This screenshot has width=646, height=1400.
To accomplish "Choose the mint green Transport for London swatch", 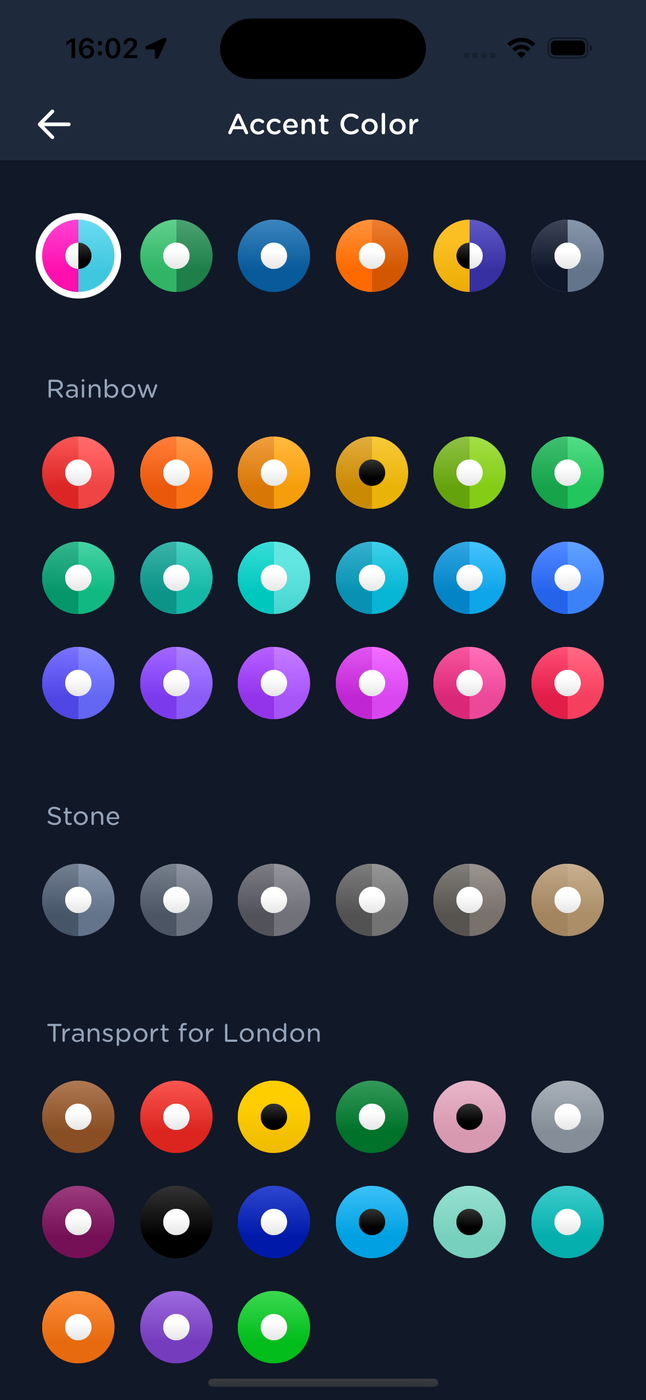I will coord(469,1222).
